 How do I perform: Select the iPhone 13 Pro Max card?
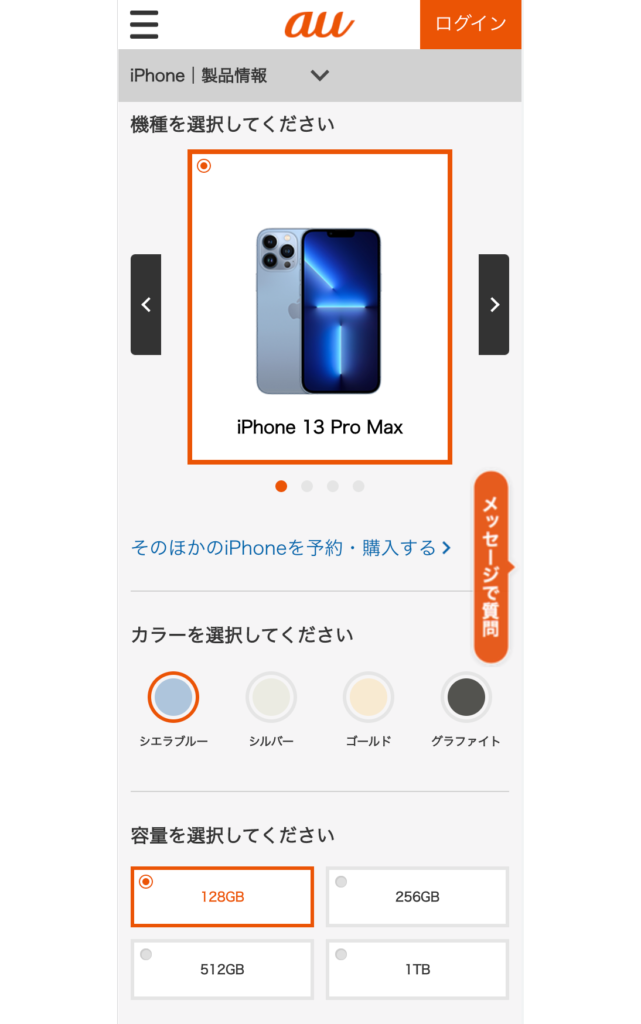pyautogui.click(x=320, y=307)
